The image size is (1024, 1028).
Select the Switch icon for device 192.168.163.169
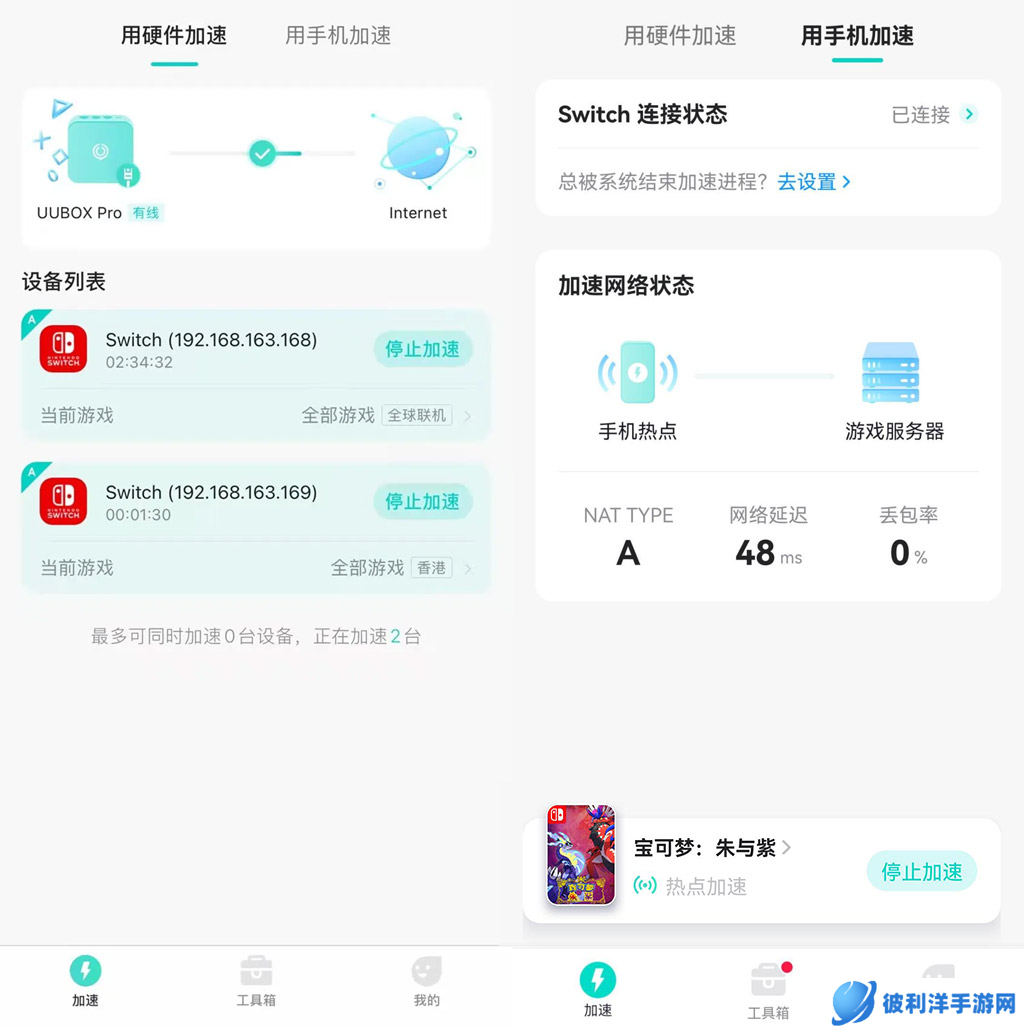pyautogui.click(x=63, y=501)
